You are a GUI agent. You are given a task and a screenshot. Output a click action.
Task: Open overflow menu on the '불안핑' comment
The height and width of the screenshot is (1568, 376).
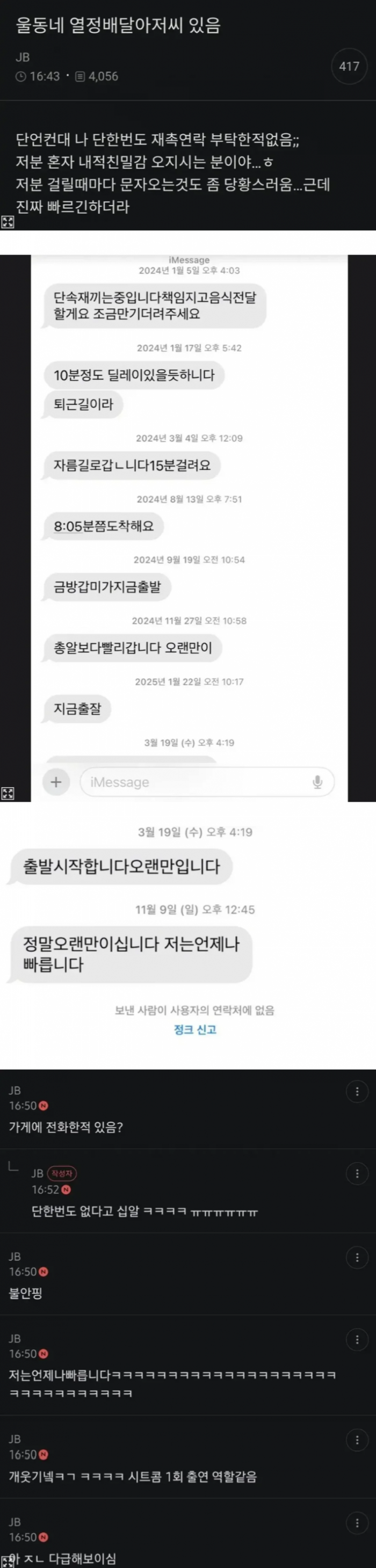click(x=357, y=1258)
